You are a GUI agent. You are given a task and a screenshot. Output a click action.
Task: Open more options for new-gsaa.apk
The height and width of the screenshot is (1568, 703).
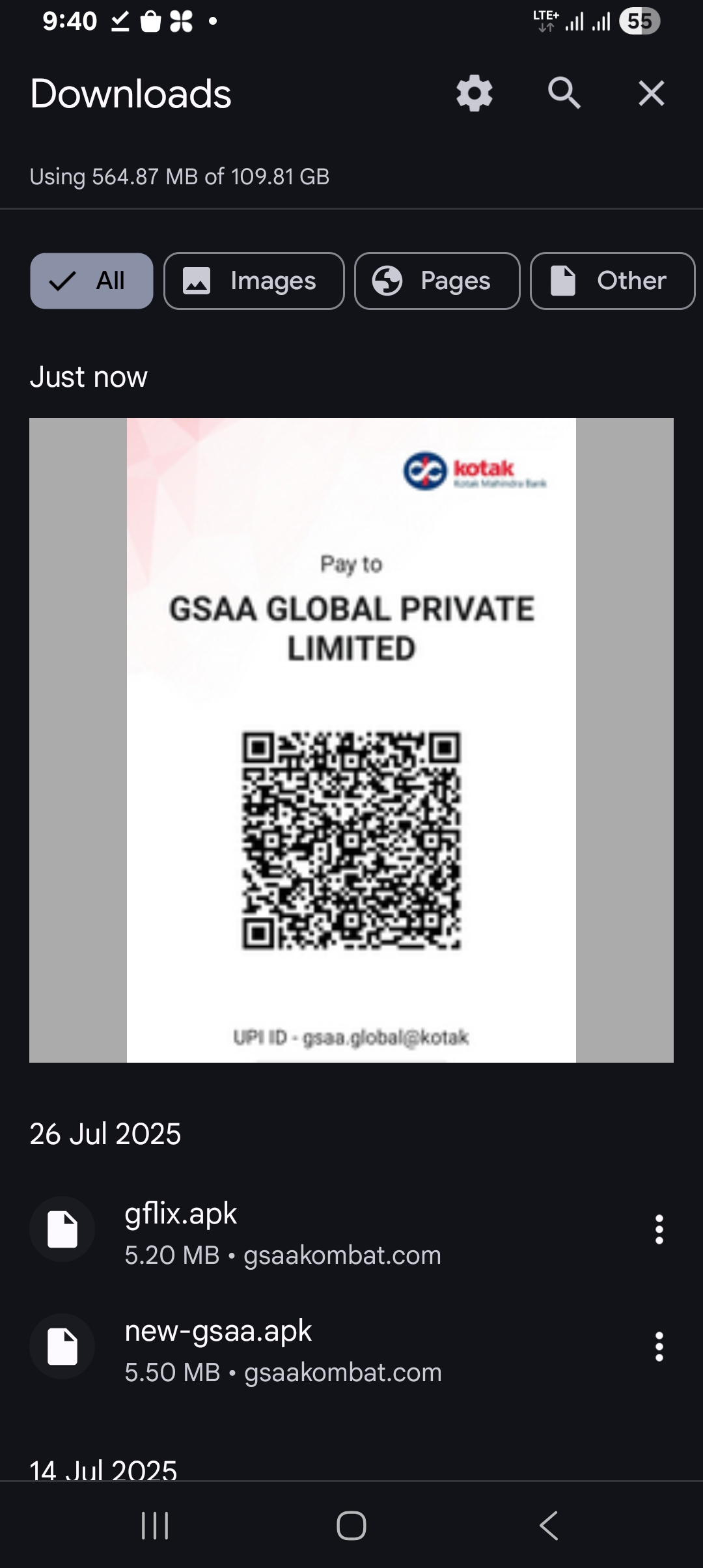pyautogui.click(x=659, y=1347)
